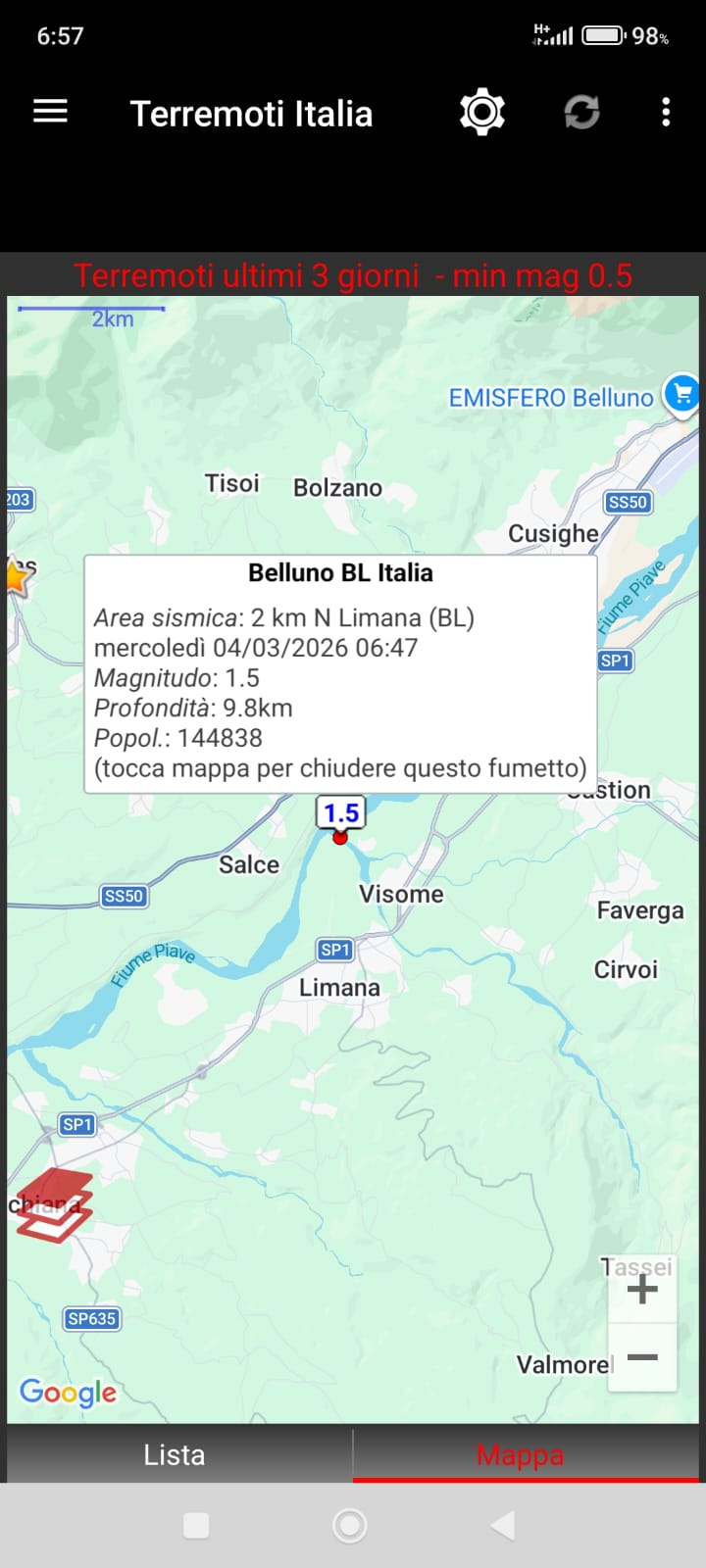Go back with the system back button
This screenshot has width=706, height=1568.
click(x=502, y=1525)
